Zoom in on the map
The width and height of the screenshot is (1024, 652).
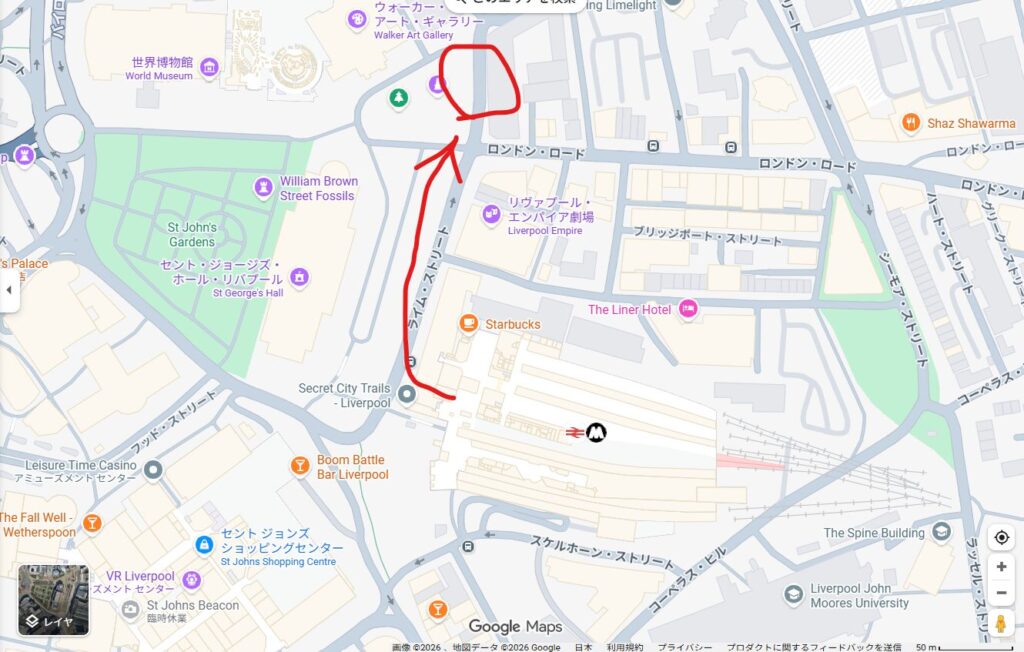point(1001,566)
